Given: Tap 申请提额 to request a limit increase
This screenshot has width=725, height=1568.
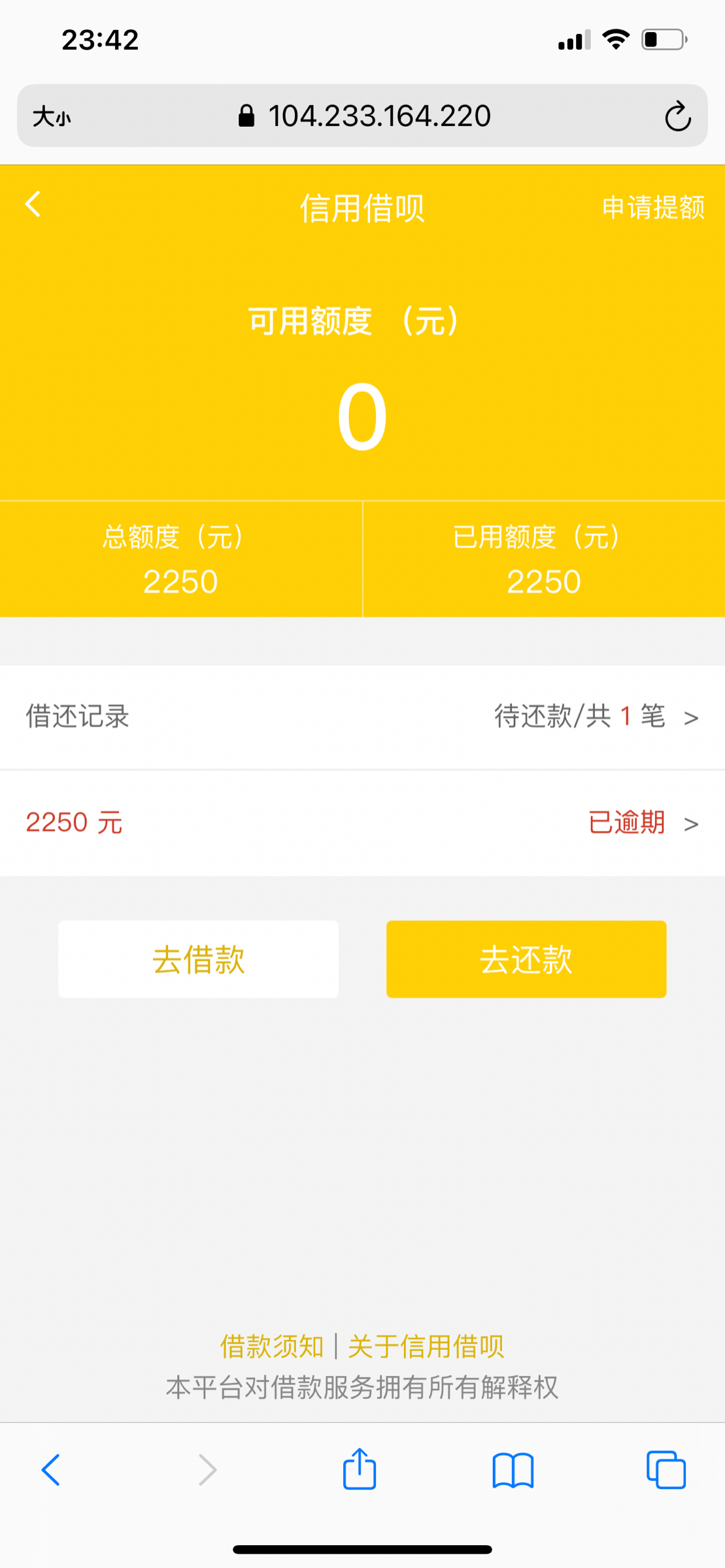Looking at the screenshot, I should (x=652, y=208).
